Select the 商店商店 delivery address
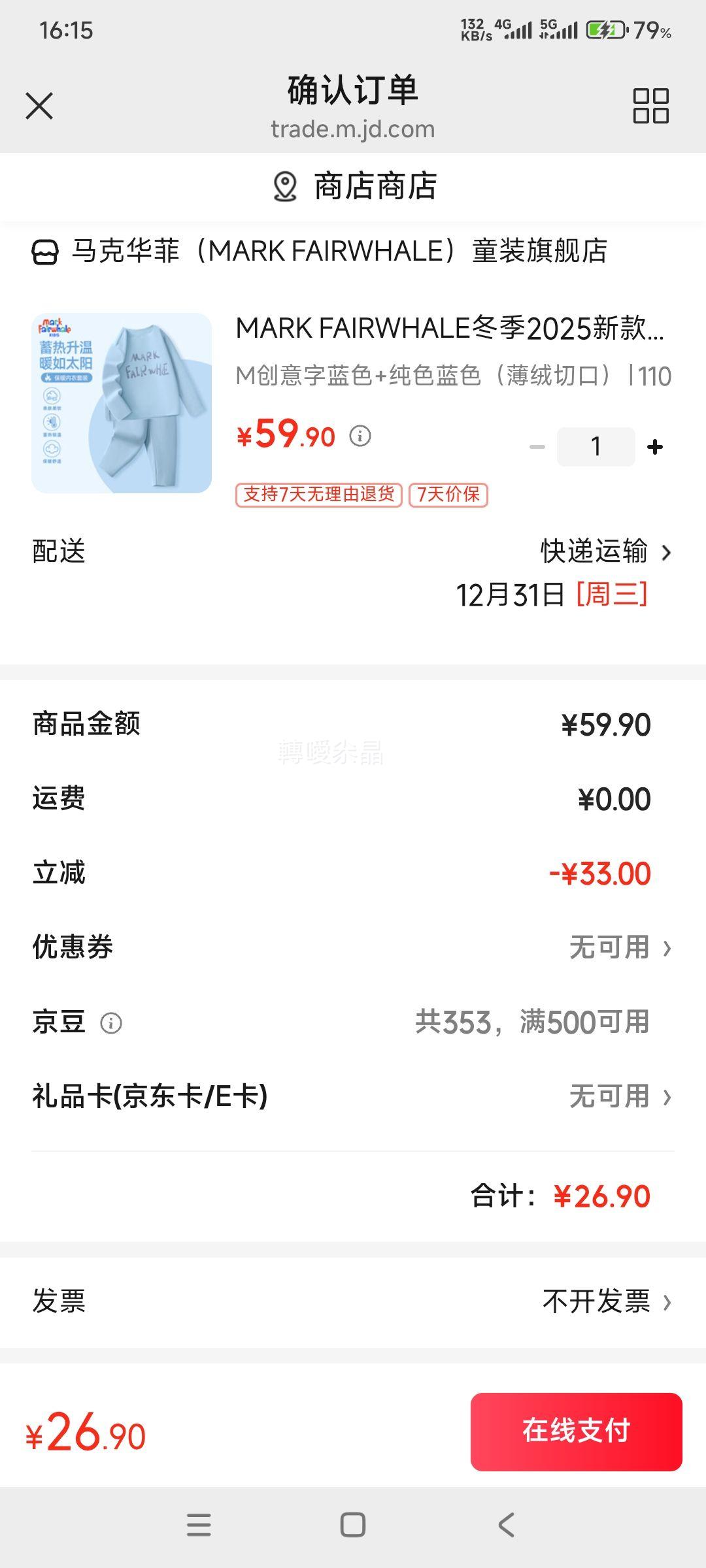The height and width of the screenshot is (1568, 706). 353,188
